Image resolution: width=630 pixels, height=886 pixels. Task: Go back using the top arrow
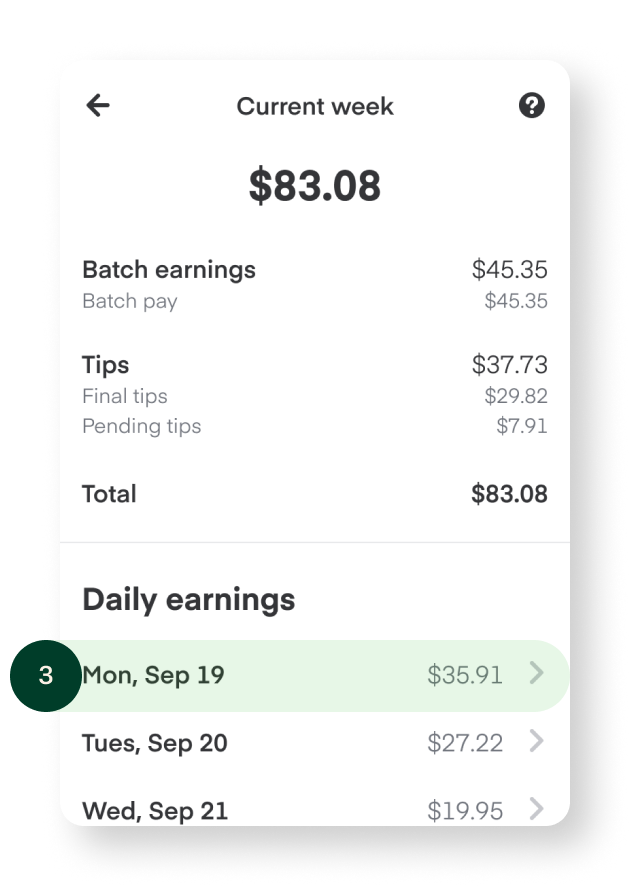[x=98, y=106]
